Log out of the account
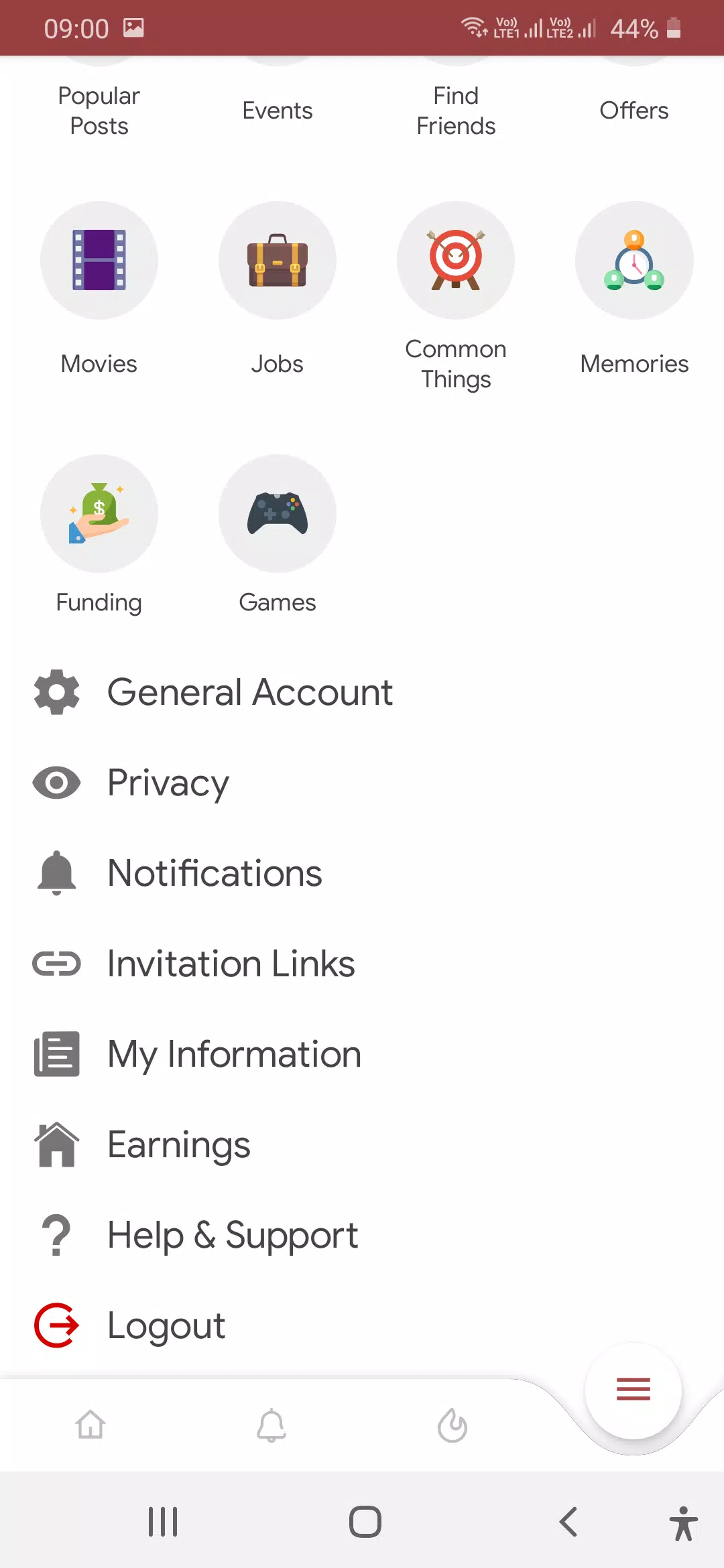724x1568 pixels. point(362,1325)
